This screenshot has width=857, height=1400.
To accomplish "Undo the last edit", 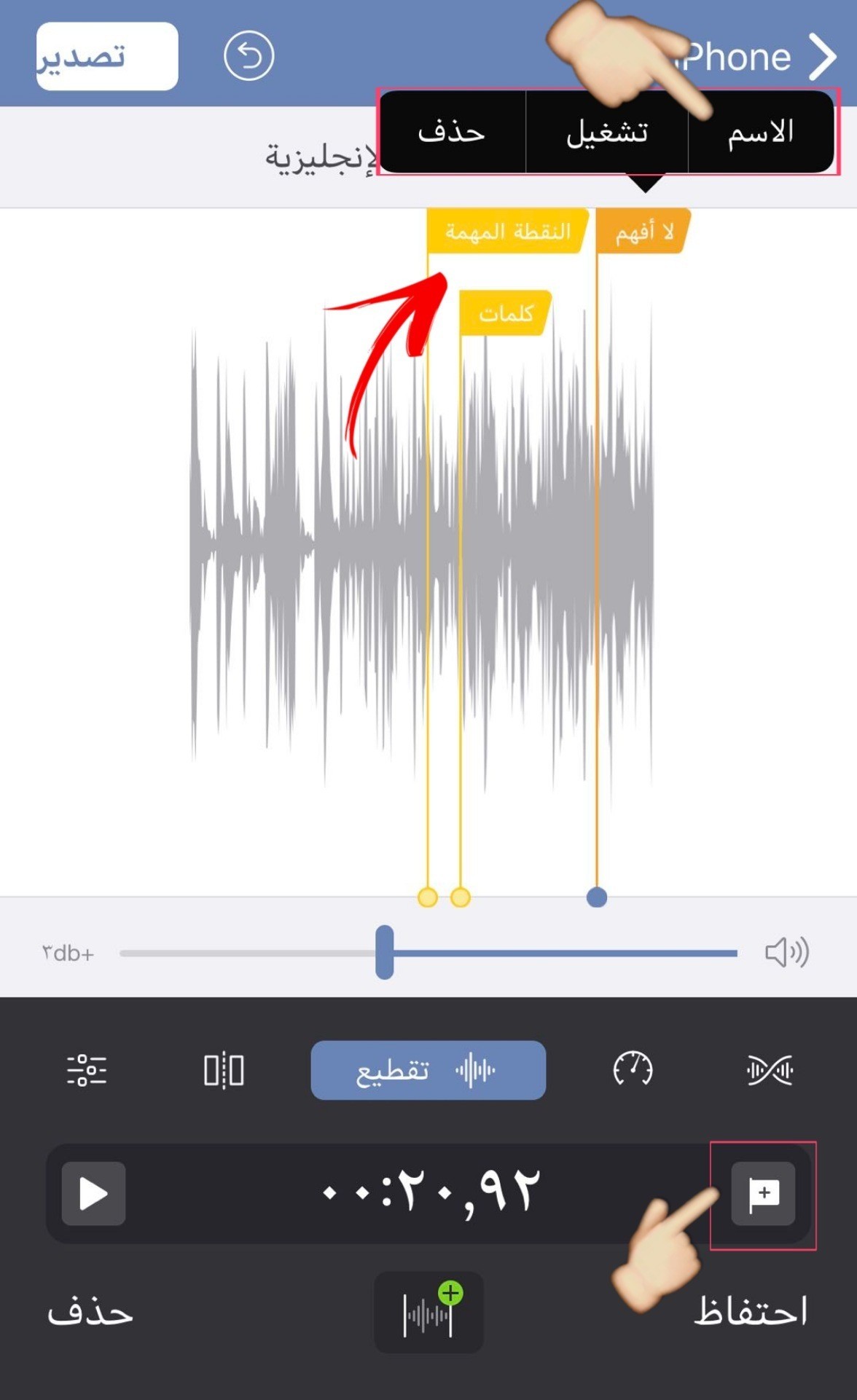I will click(249, 56).
